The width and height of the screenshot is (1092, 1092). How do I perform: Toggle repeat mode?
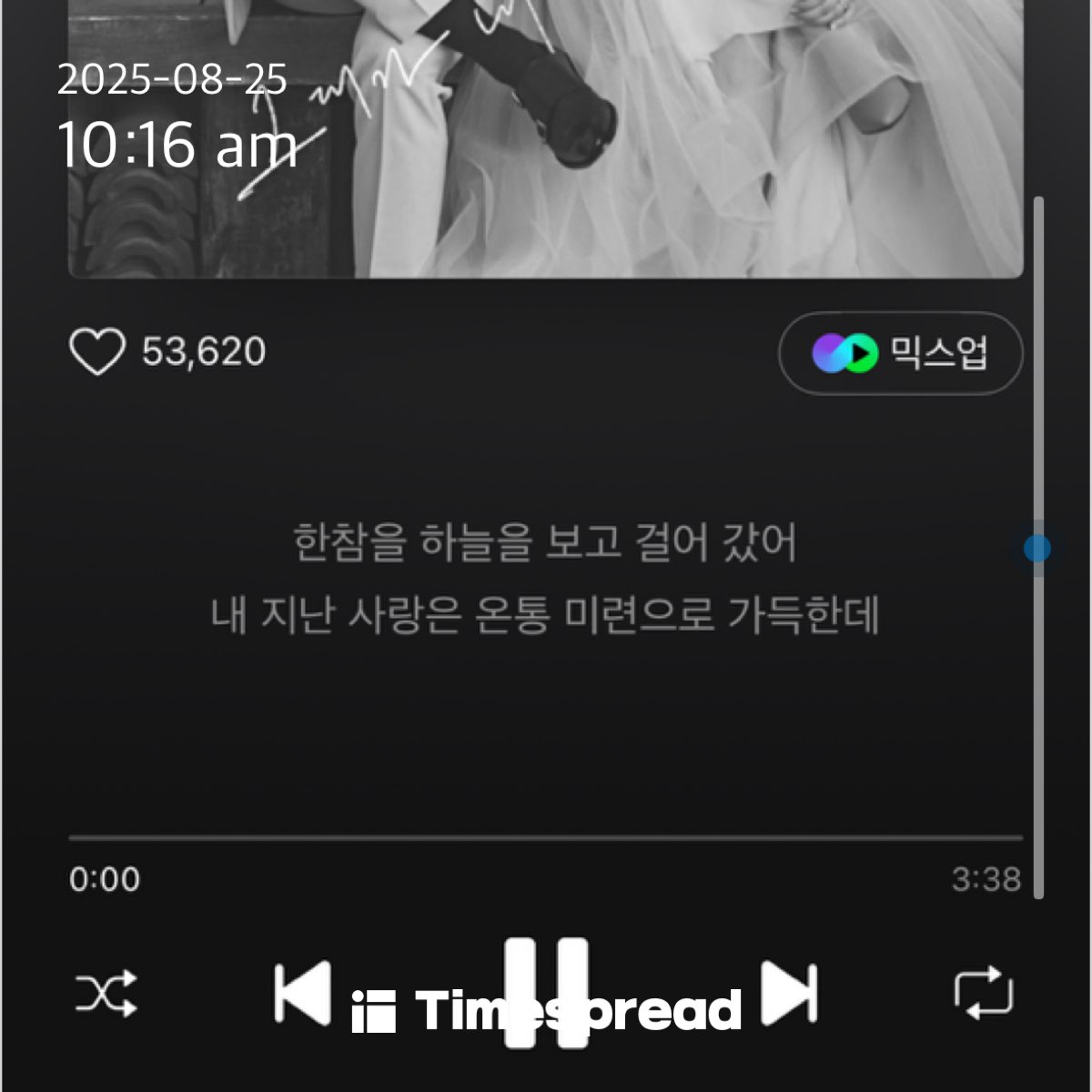pyautogui.click(x=984, y=993)
